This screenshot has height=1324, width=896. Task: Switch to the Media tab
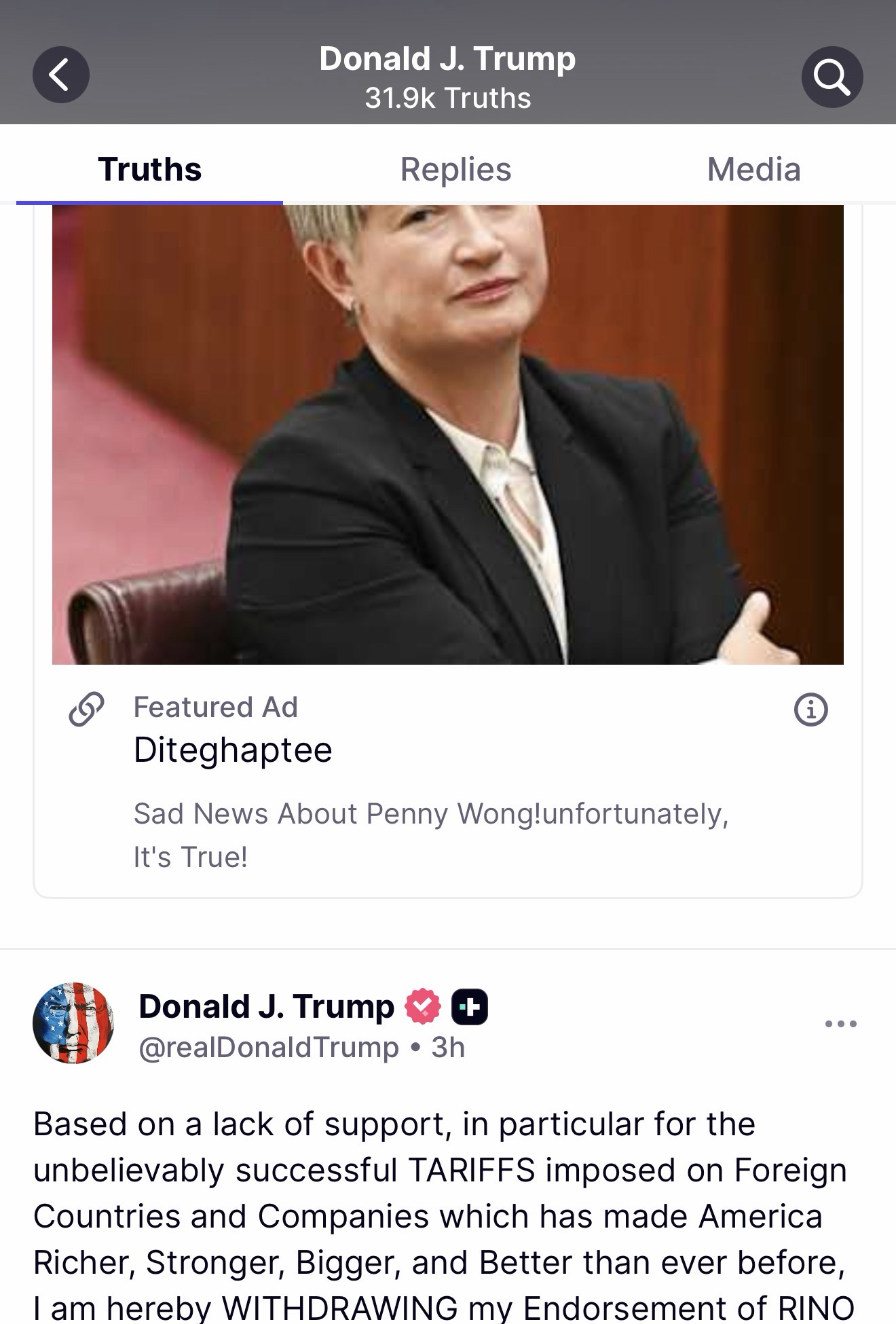(x=753, y=169)
